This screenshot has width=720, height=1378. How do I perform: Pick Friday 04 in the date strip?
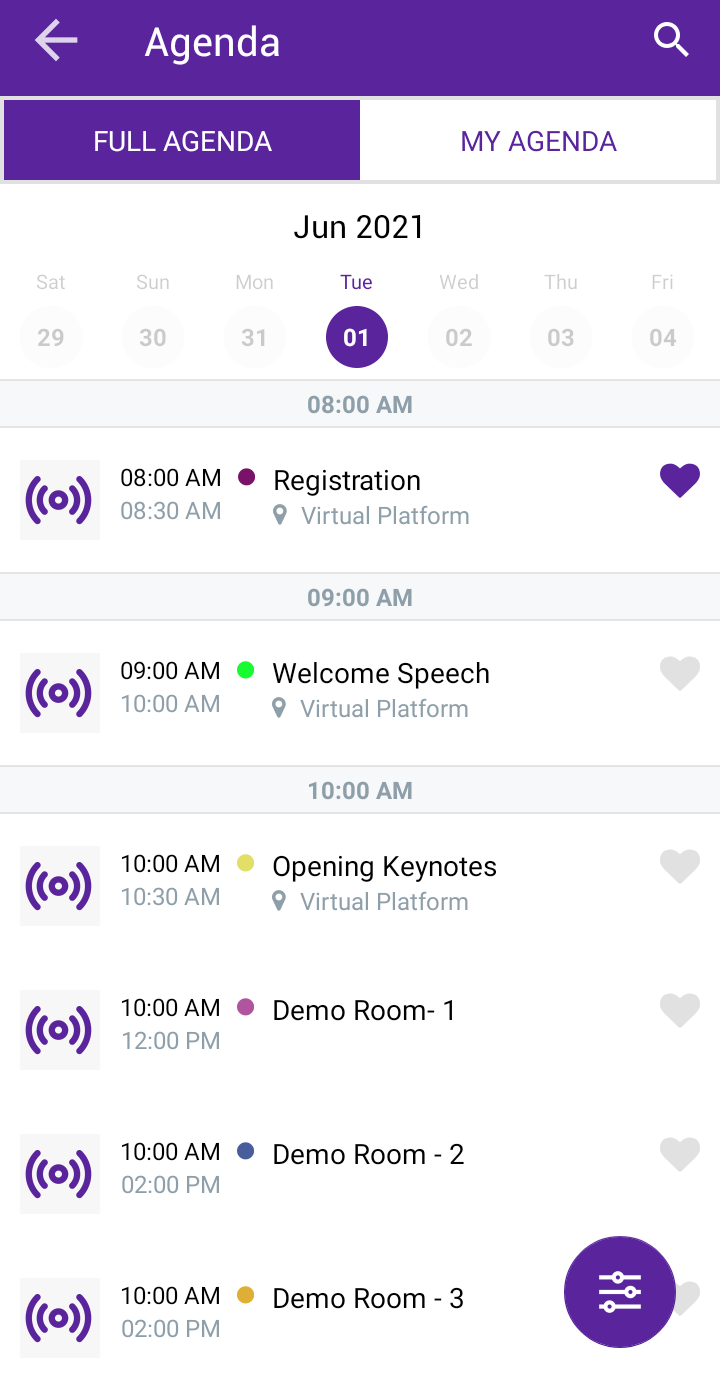(x=662, y=337)
